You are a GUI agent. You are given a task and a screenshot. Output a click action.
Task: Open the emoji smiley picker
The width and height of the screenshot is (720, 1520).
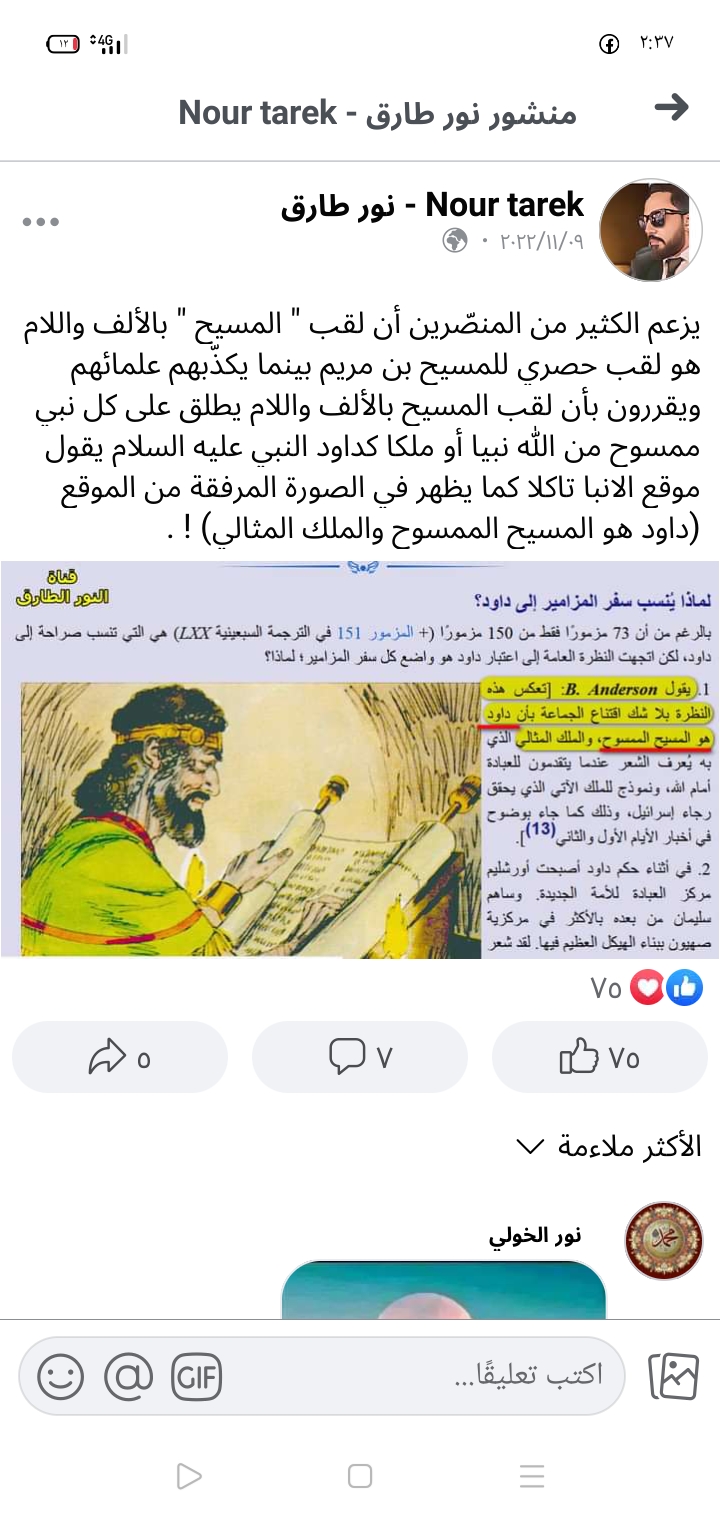coord(61,1377)
